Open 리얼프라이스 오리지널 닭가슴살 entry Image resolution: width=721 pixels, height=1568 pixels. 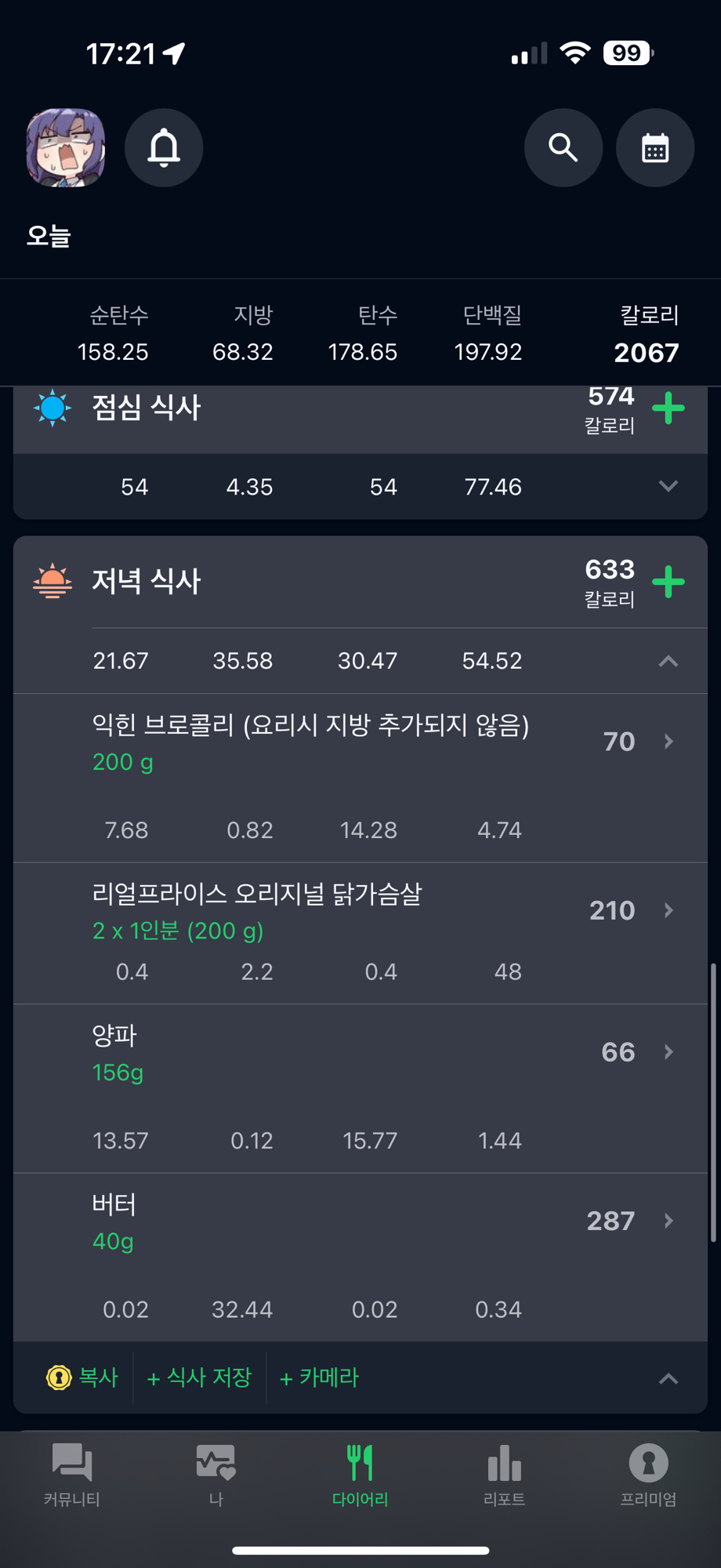[360, 933]
